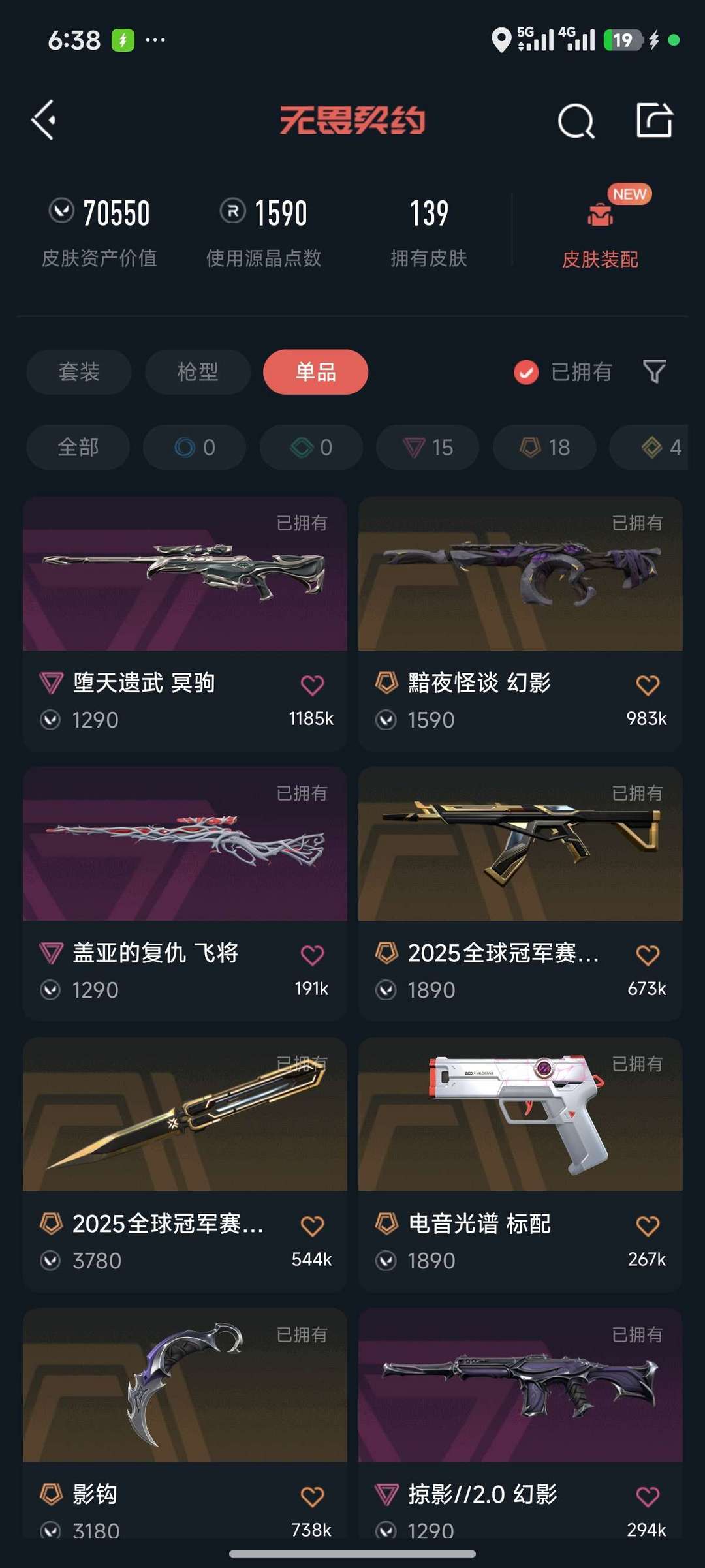
Task: Tap the share icon in top right
Action: point(656,120)
